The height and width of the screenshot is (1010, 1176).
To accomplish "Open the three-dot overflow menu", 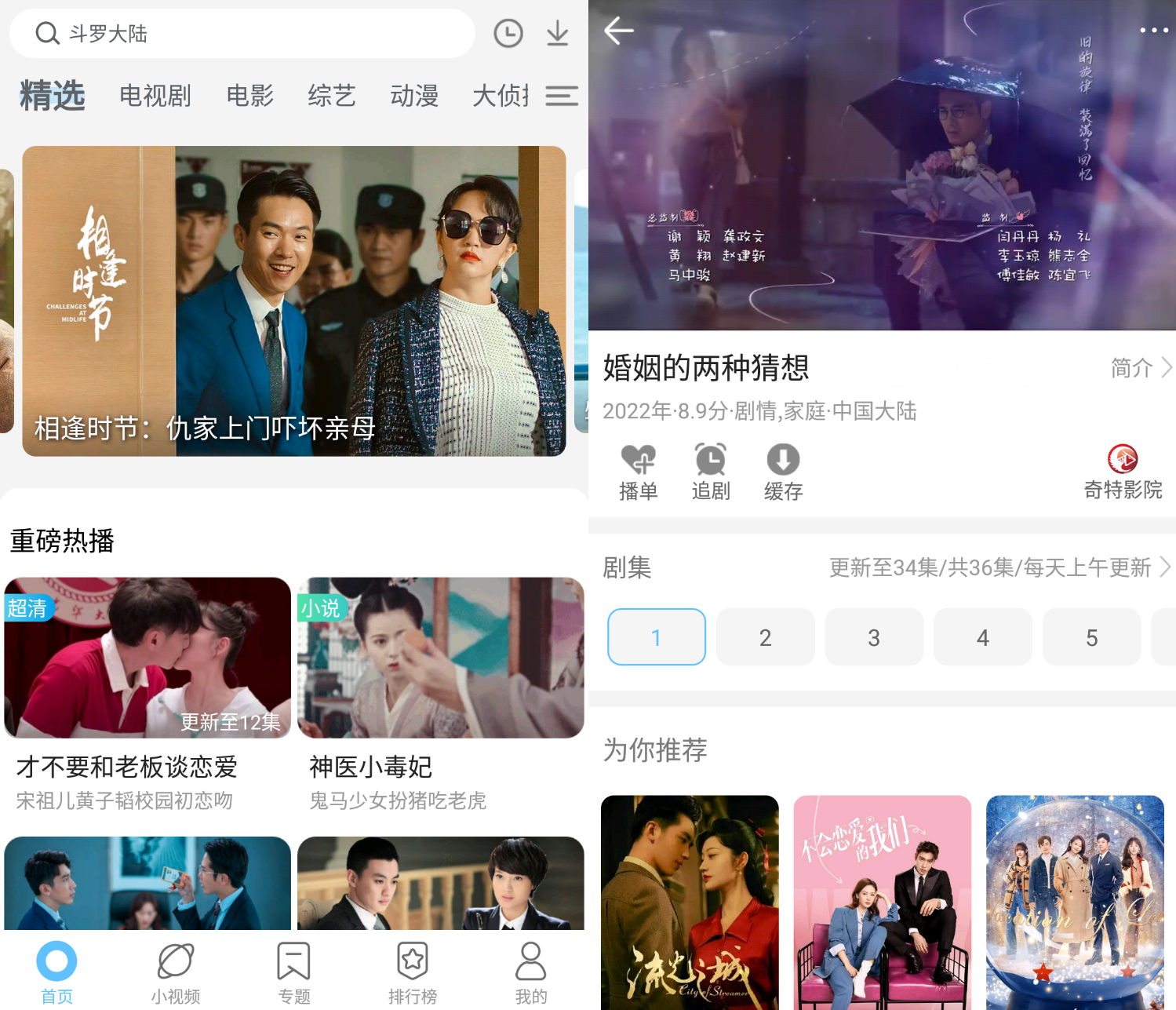I will click(x=1153, y=31).
